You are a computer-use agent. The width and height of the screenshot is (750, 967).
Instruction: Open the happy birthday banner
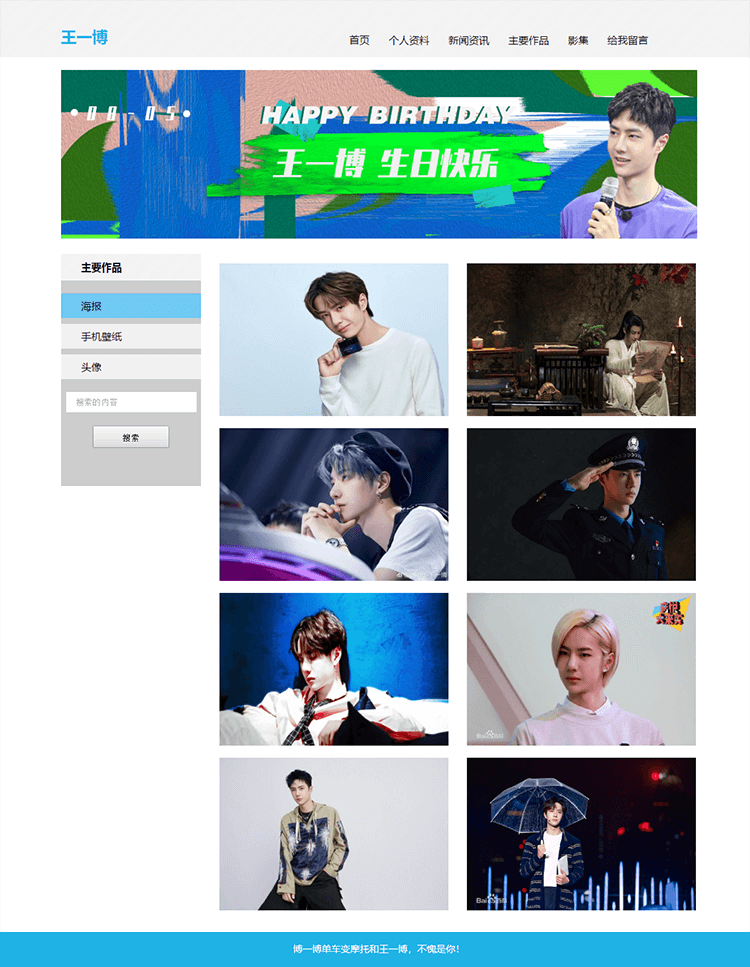pos(379,154)
